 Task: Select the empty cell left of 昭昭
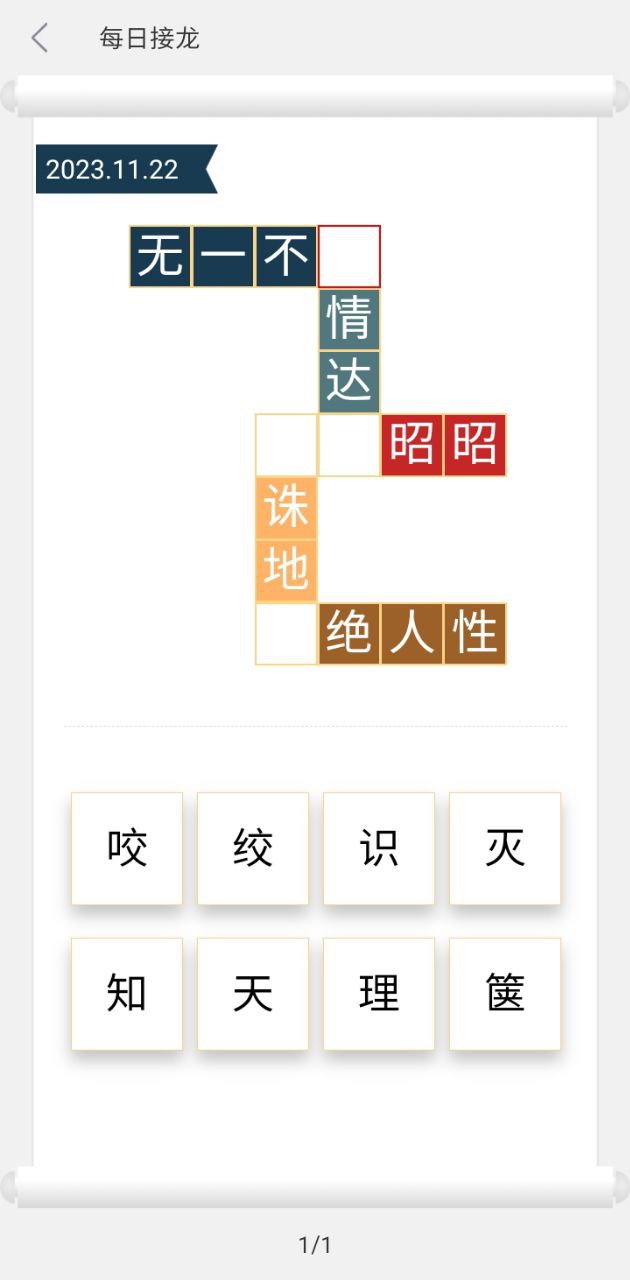click(x=349, y=445)
